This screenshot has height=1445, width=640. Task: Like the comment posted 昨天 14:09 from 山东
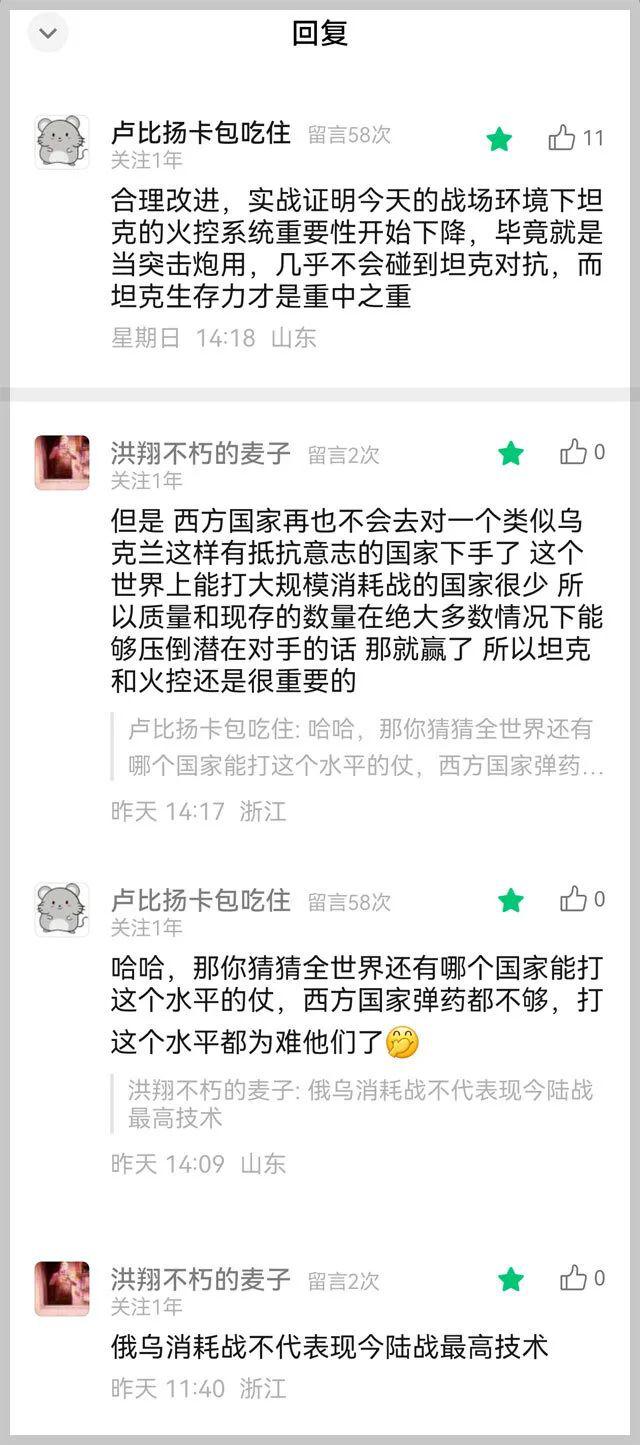click(574, 899)
